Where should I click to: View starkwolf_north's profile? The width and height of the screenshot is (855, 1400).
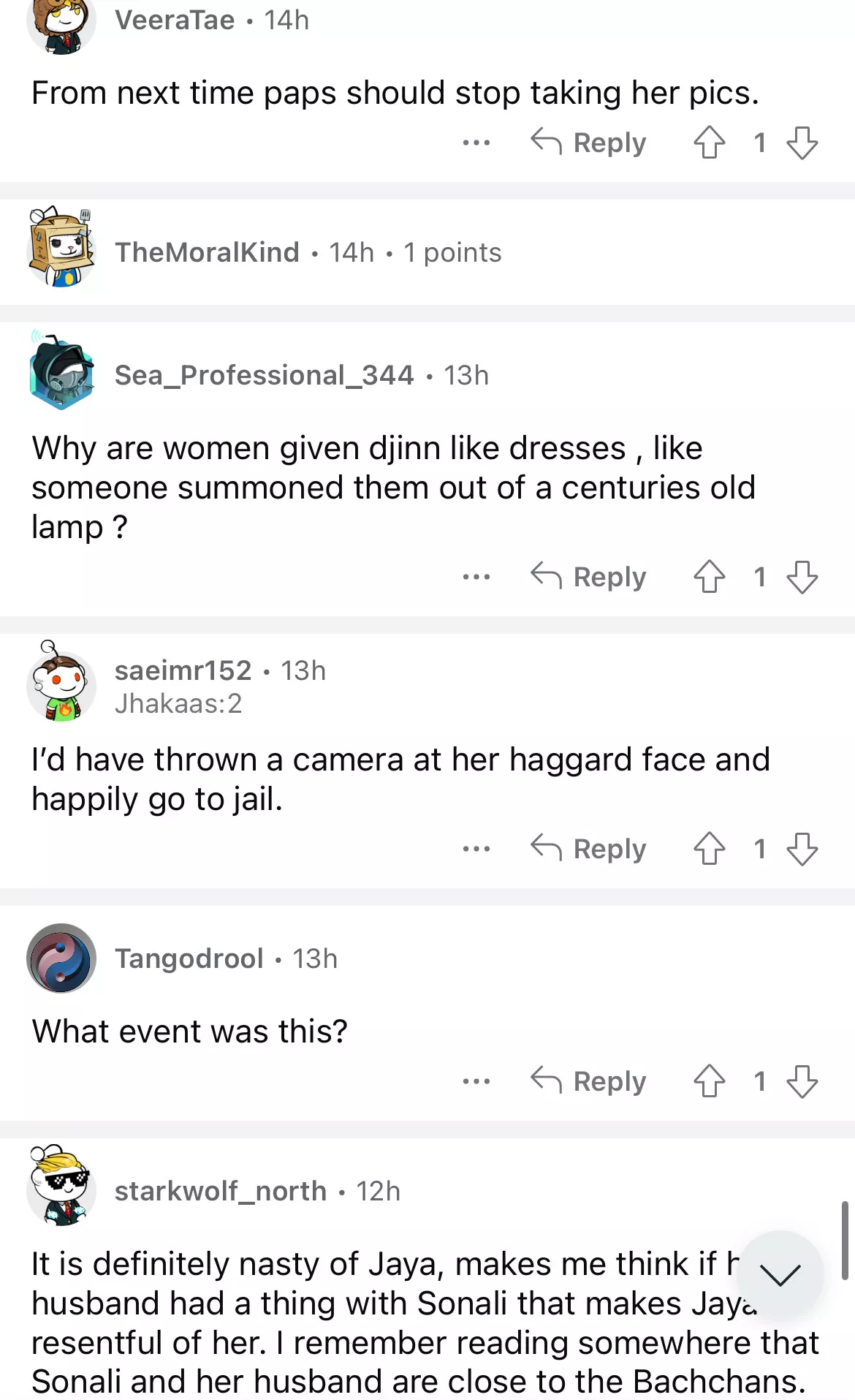point(220,1191)
